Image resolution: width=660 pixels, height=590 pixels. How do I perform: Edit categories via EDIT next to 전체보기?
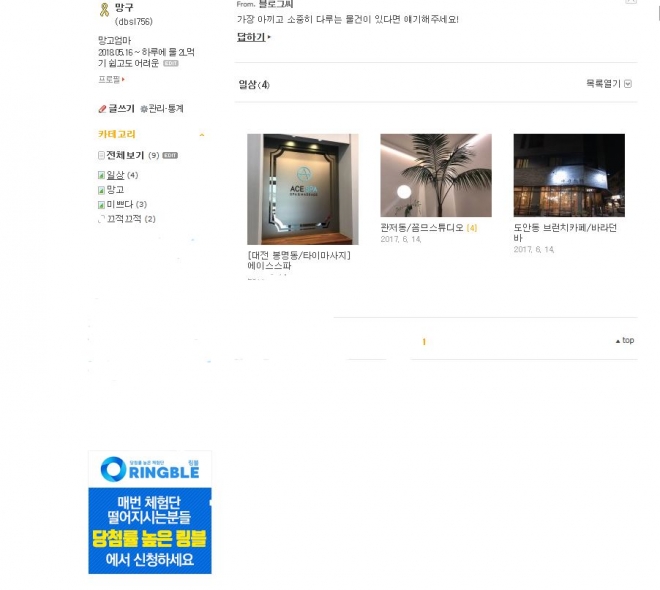(170, 155)
